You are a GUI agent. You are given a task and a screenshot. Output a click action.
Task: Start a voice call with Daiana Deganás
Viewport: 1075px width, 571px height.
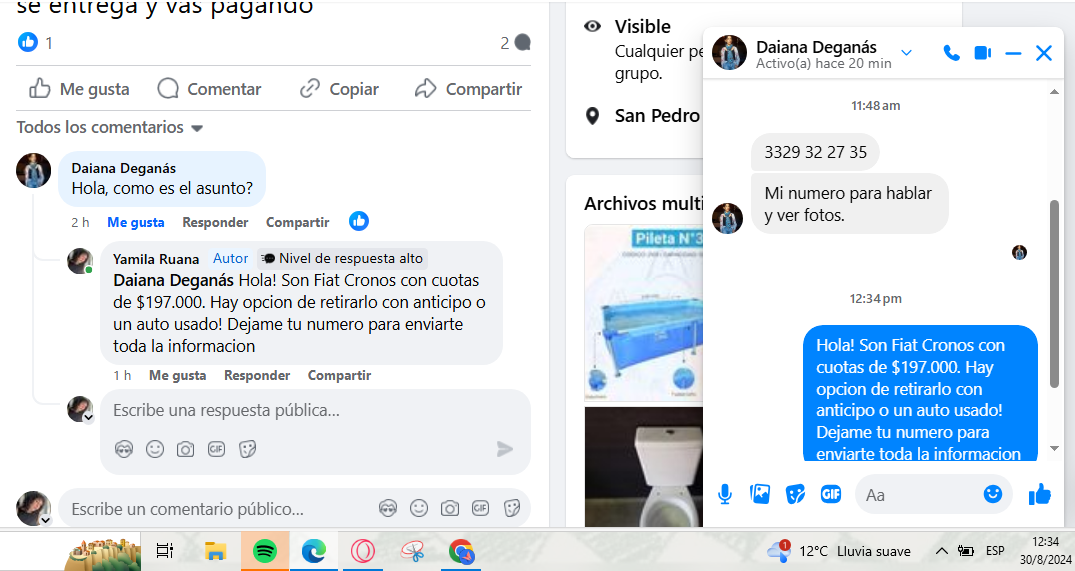coord(951,53)
